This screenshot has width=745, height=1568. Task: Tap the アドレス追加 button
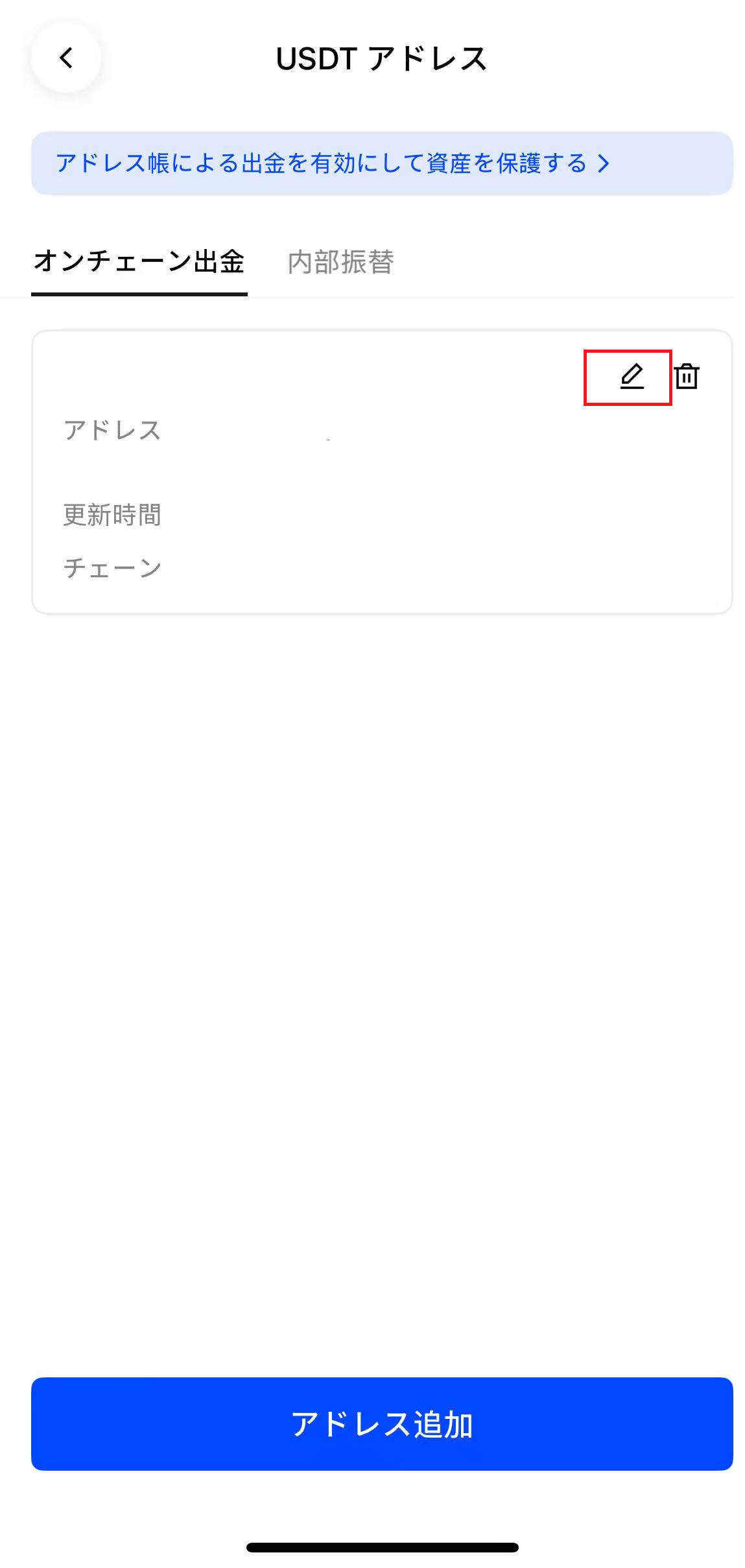[x=381, y=1423]
